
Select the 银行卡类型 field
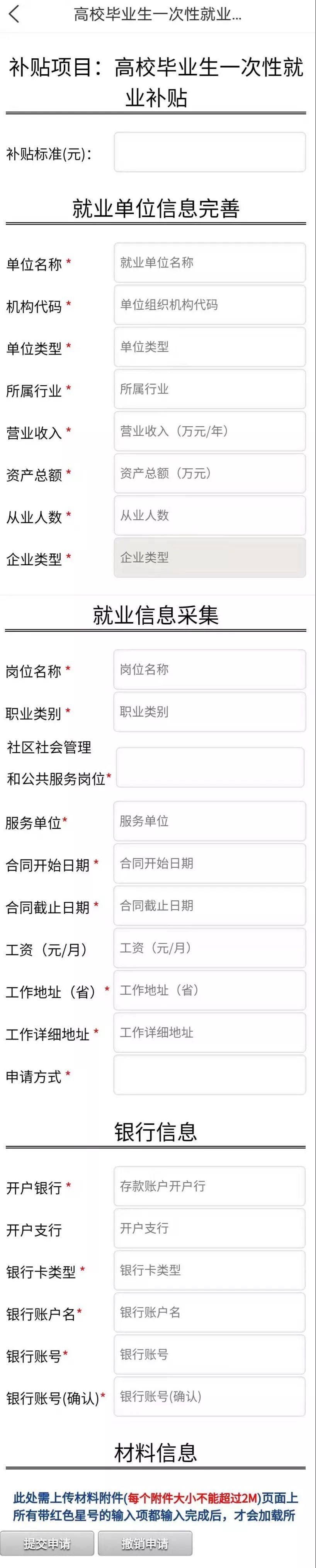[209, 1270]
